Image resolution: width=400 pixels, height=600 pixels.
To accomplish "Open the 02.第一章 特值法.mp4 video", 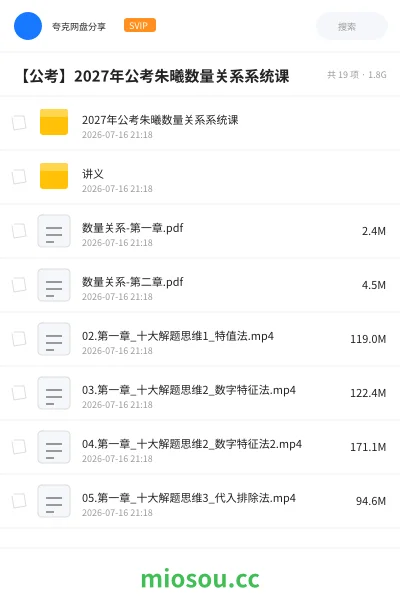I will click(x=200, y=339).
